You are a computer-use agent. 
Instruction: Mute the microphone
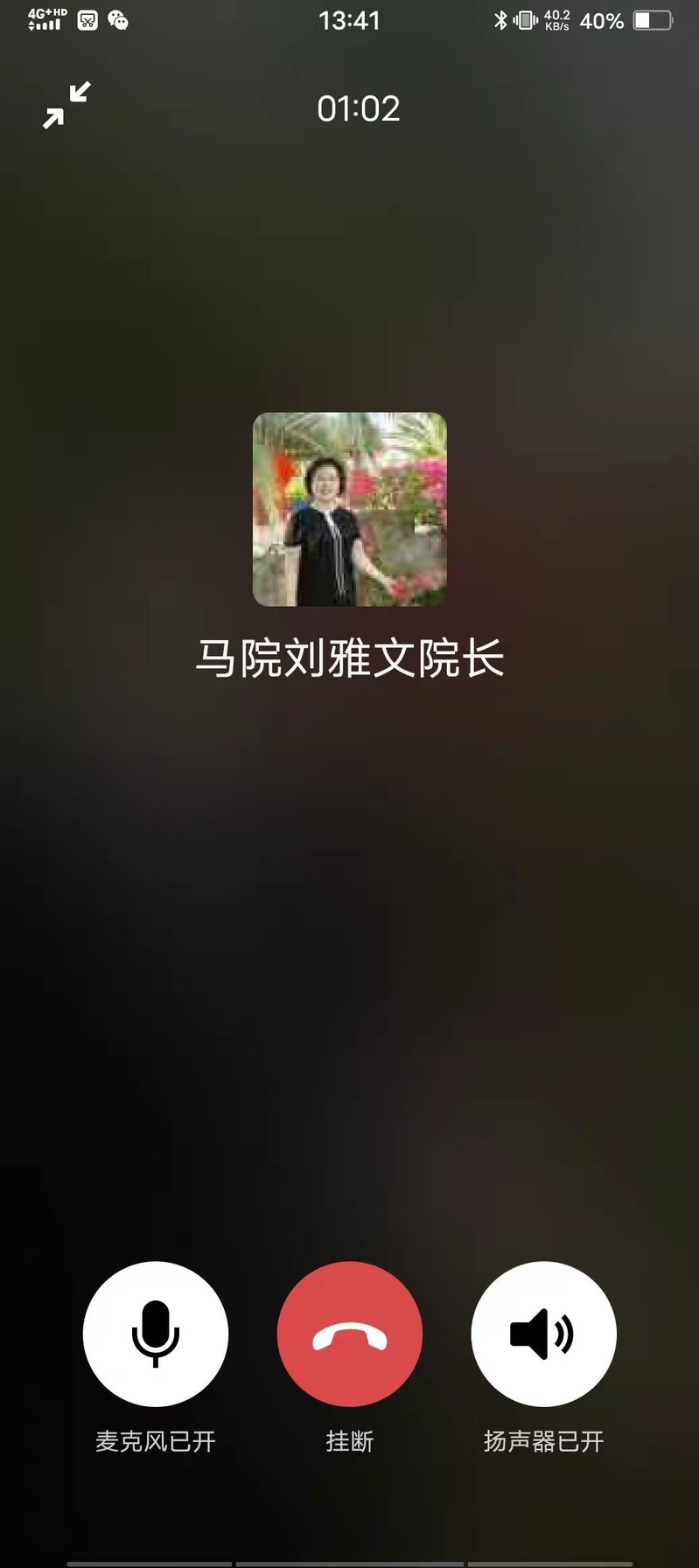(156, 1333)
